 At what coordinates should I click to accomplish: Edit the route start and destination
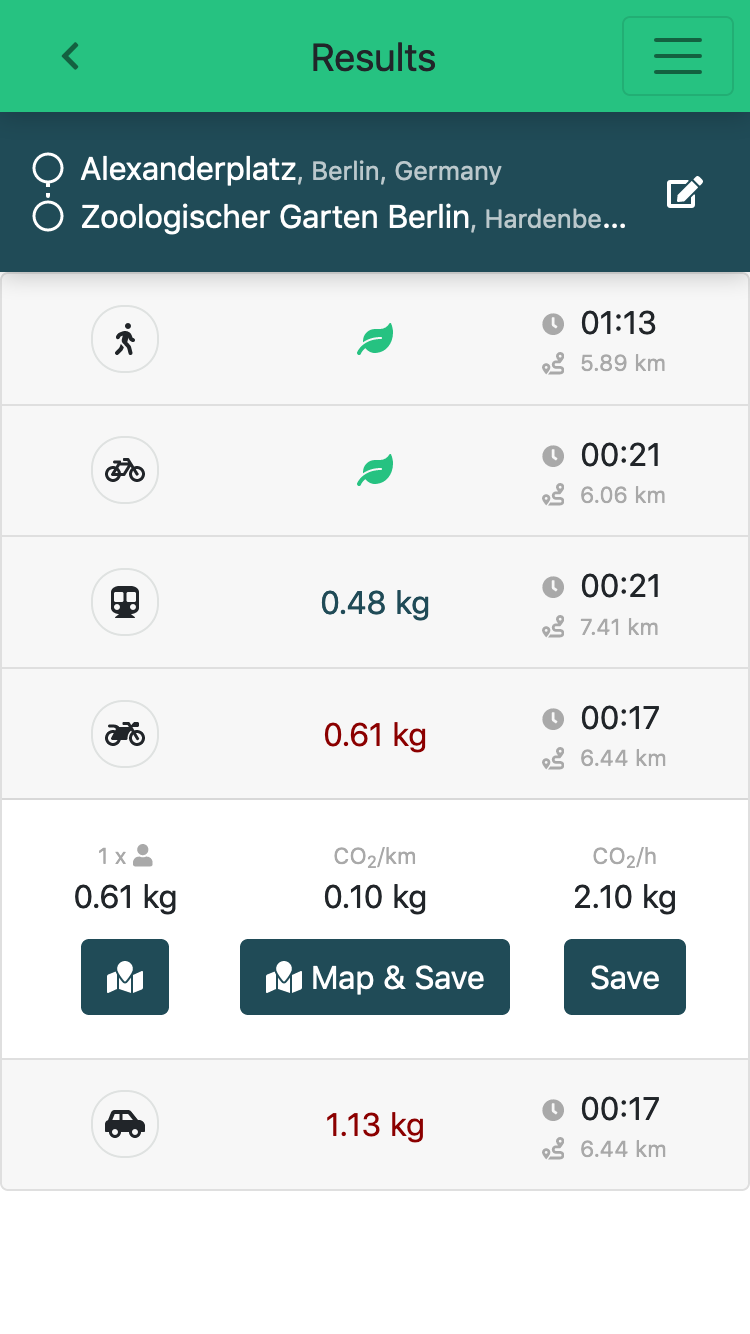(x=685, y=193)
